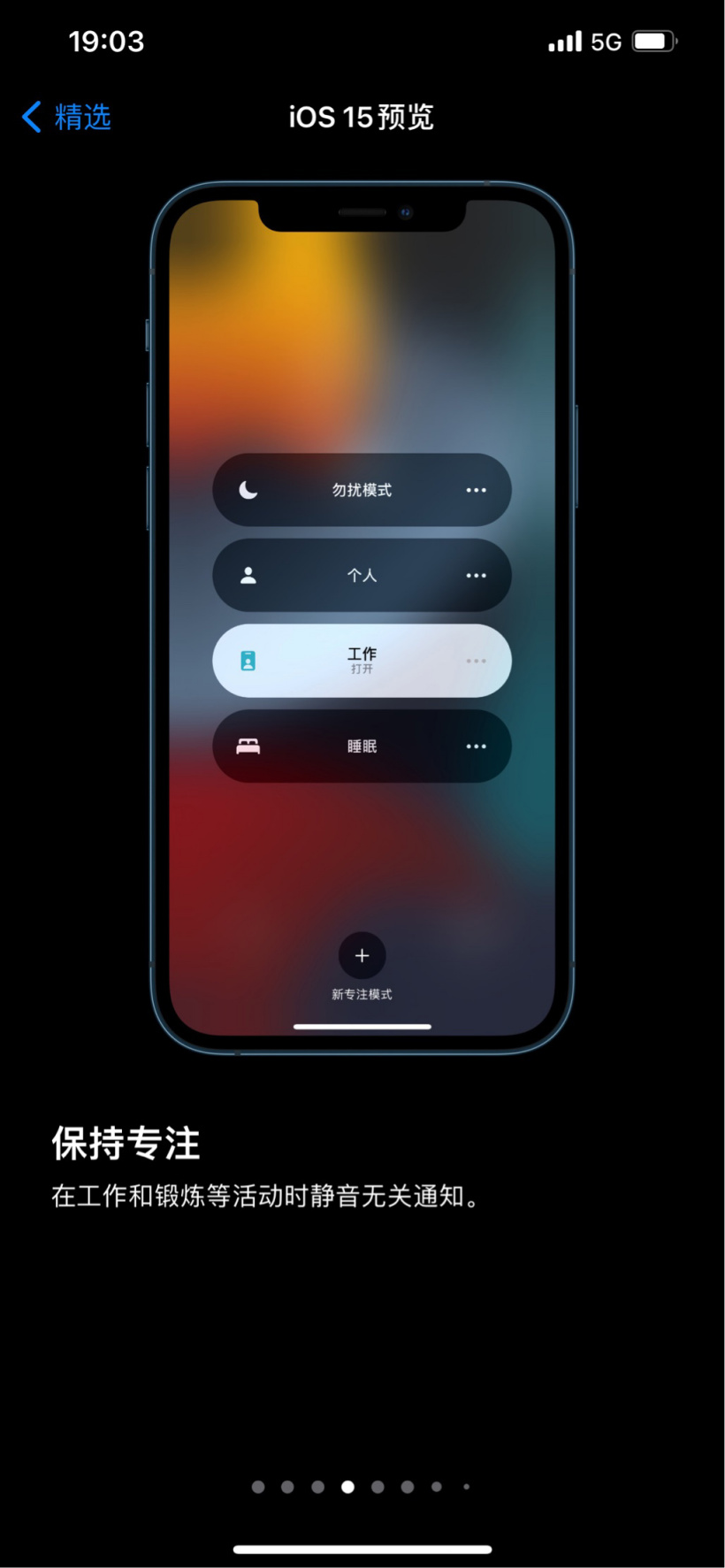Go back to 精选

tap(67, 117)
